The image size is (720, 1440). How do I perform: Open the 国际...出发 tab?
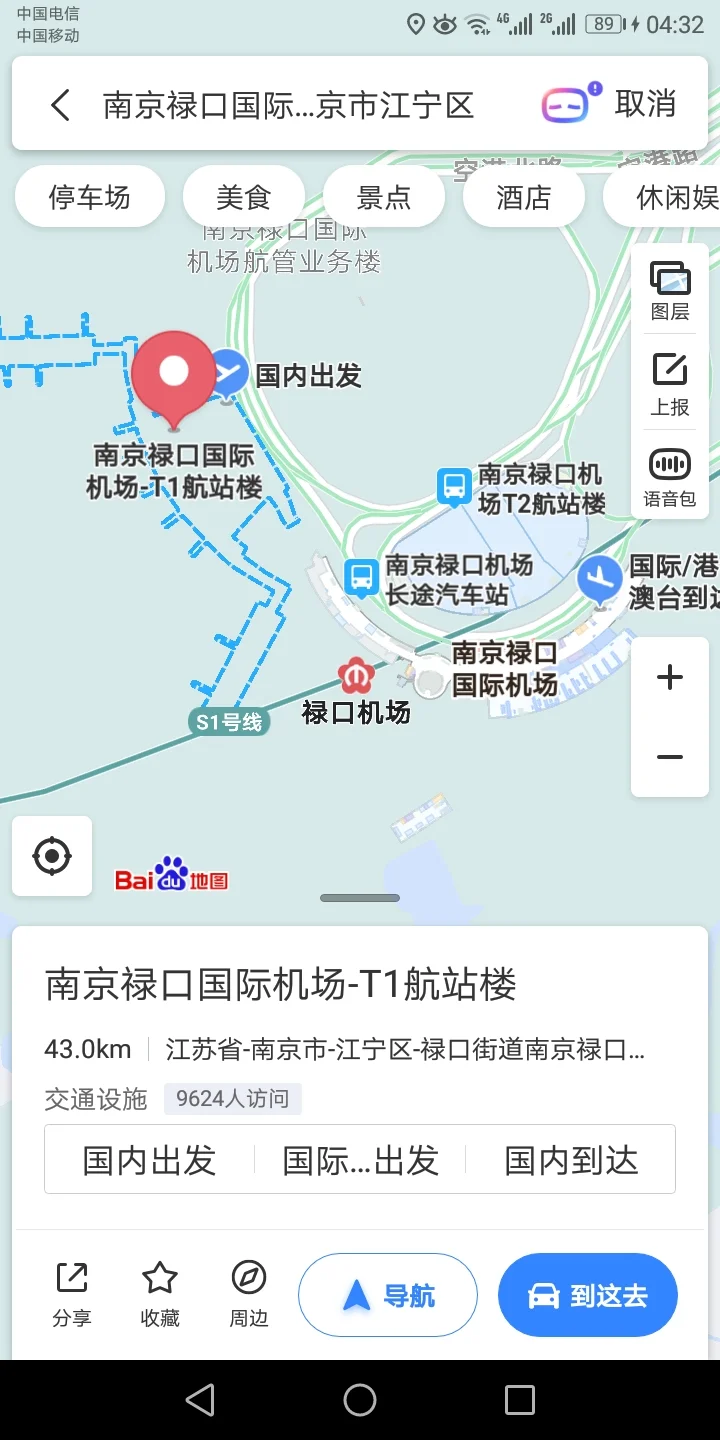(x=359, y=1158)
